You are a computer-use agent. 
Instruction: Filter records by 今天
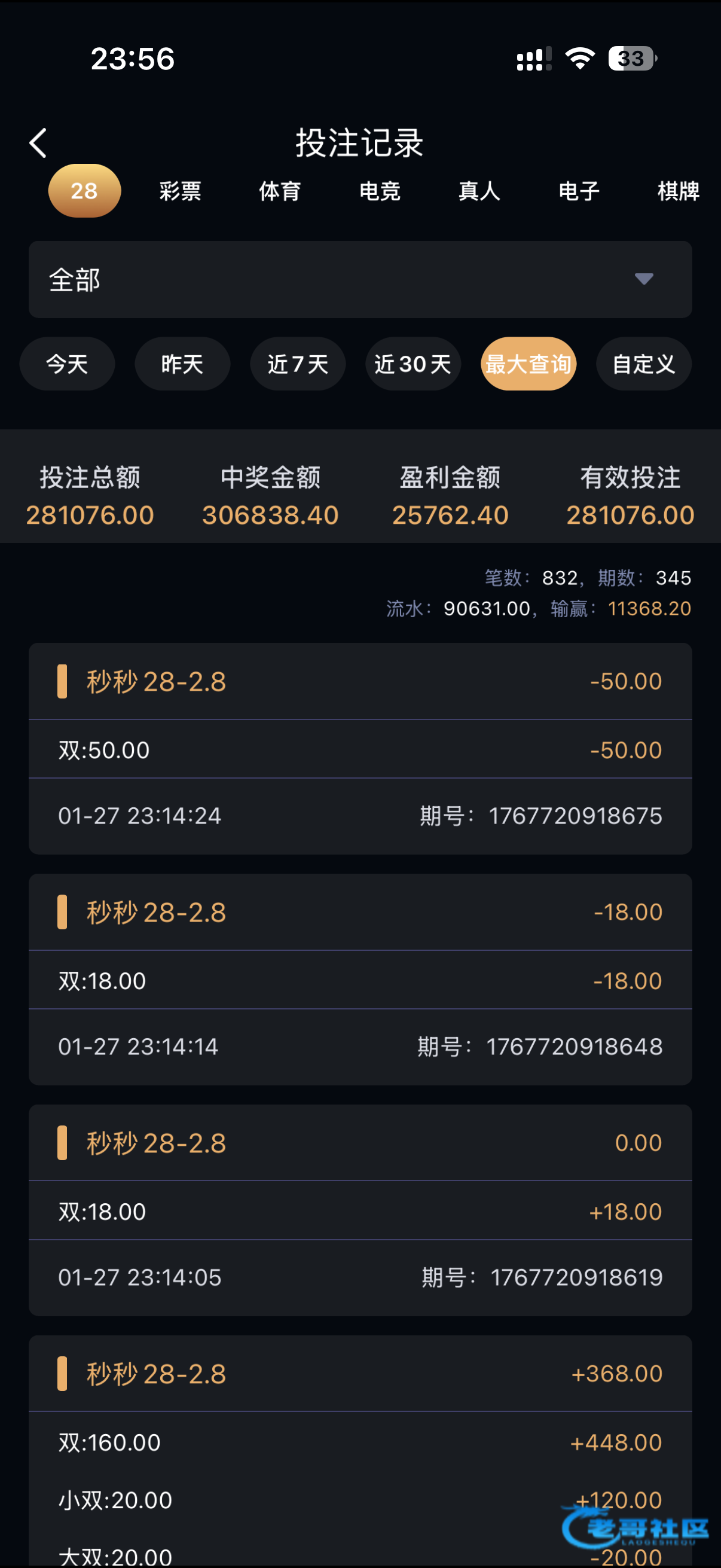[x=67, y=364]
